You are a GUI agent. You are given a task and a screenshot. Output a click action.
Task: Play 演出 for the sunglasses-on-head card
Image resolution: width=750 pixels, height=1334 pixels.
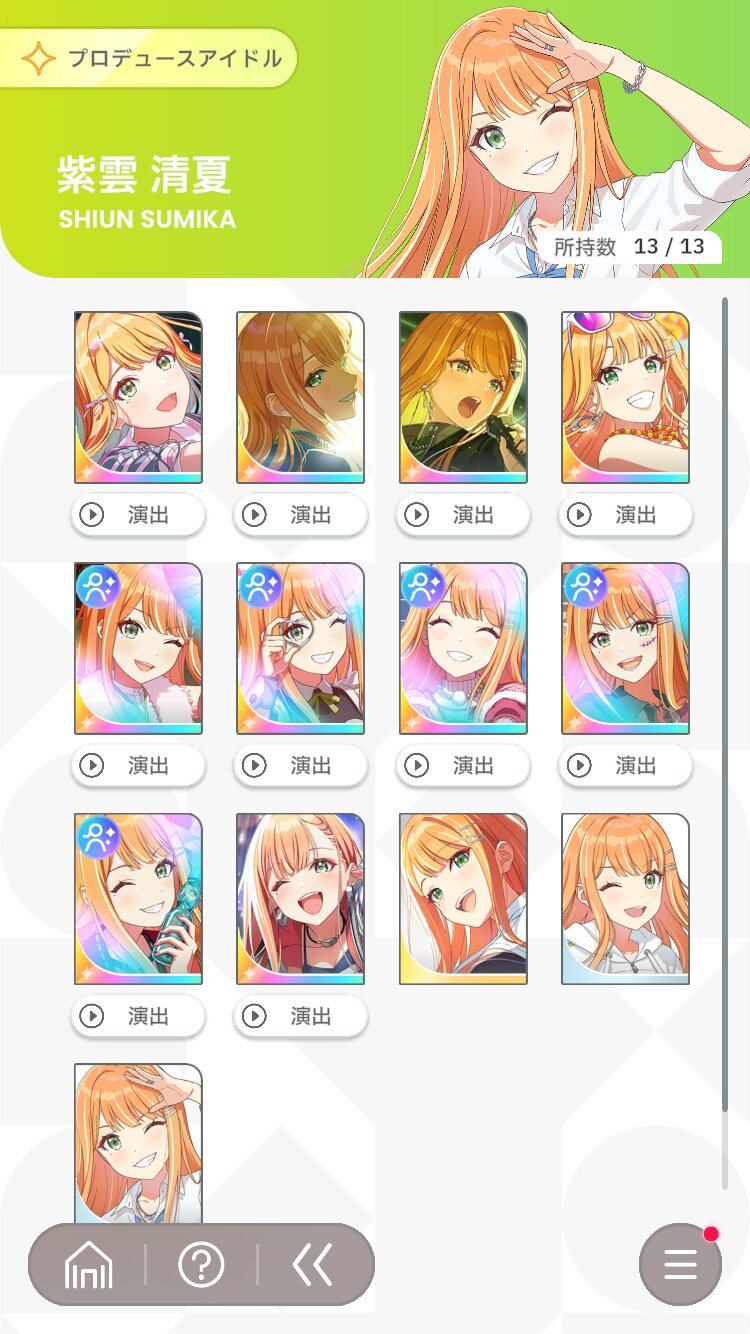pyautogui.click(x=625, y=515)
